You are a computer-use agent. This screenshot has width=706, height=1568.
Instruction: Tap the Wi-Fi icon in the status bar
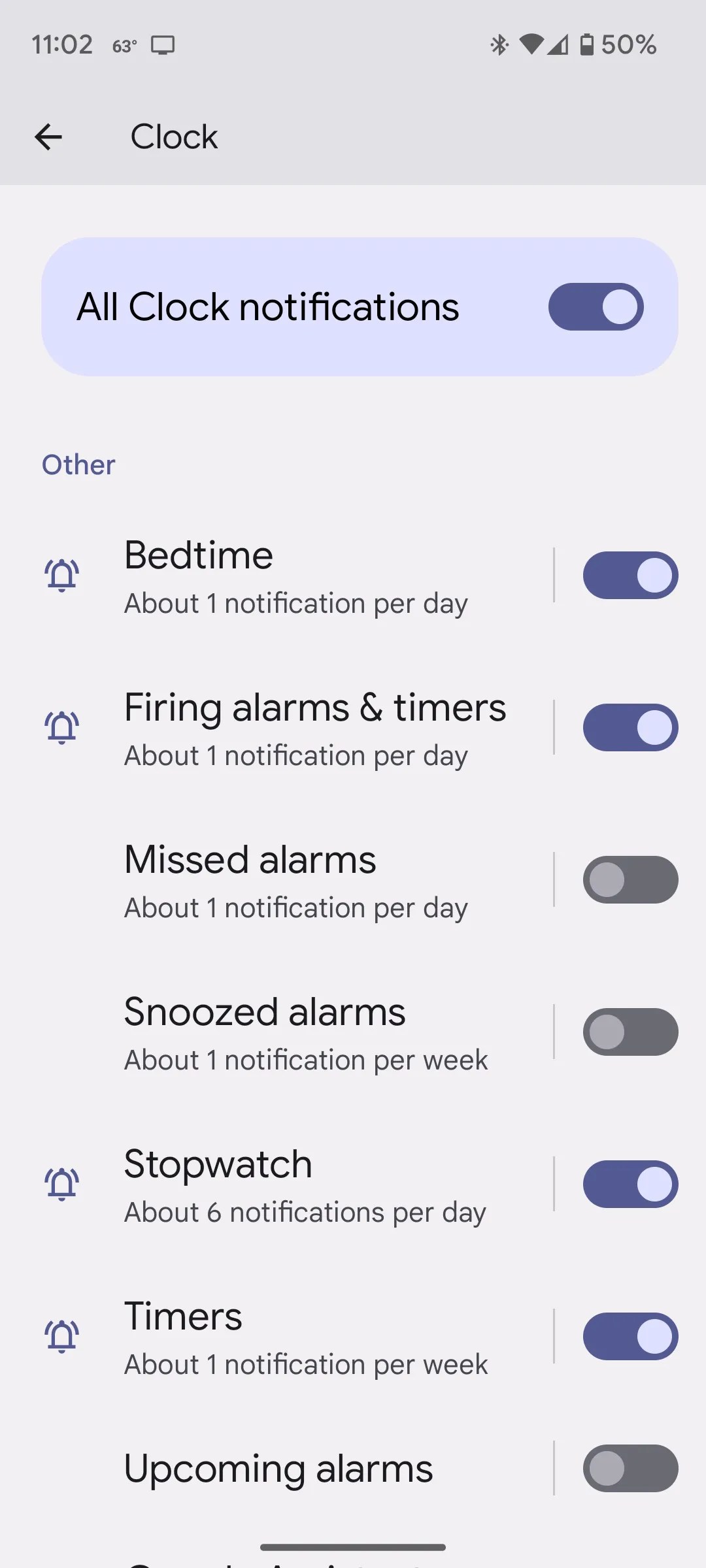click(x=531, y=44)
